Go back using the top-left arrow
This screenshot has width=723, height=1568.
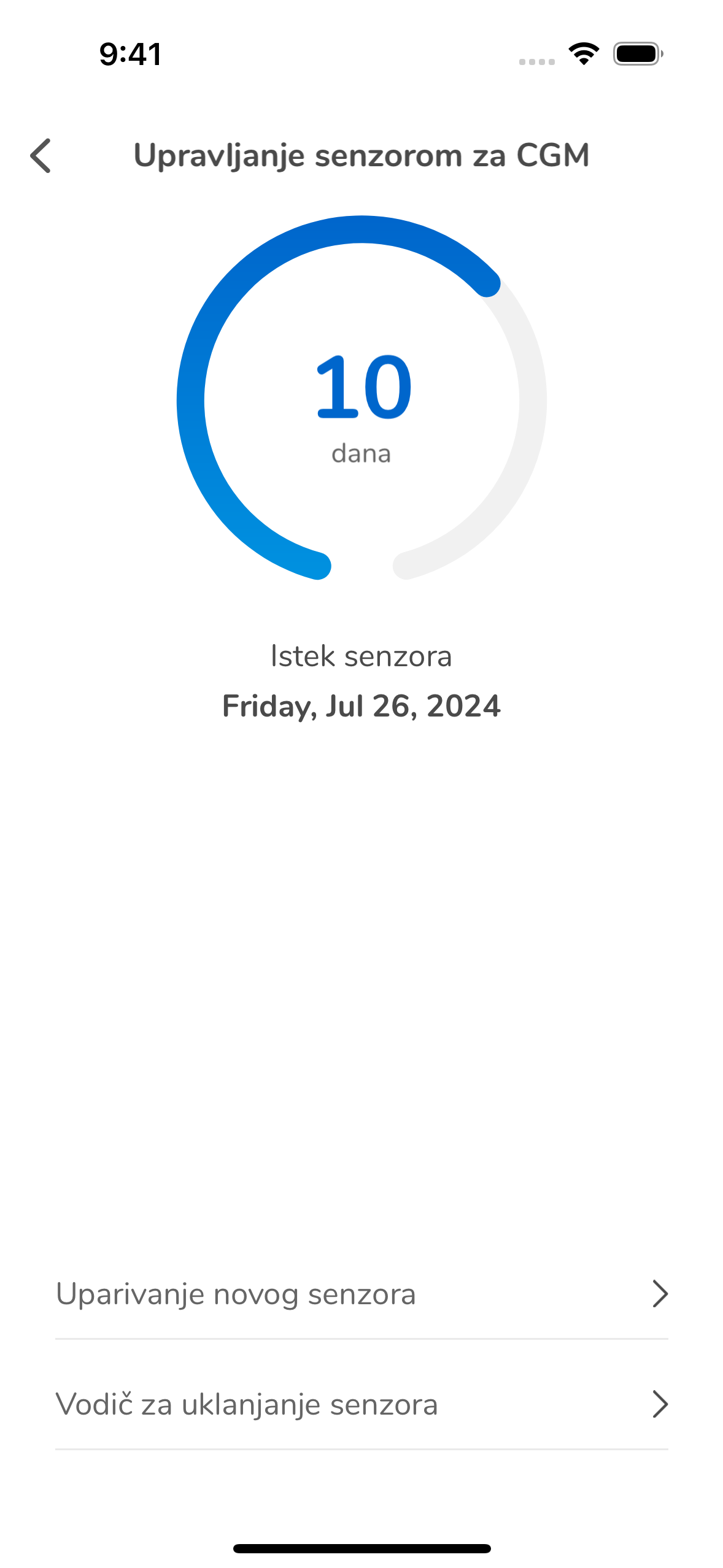[x=41, y=156]
